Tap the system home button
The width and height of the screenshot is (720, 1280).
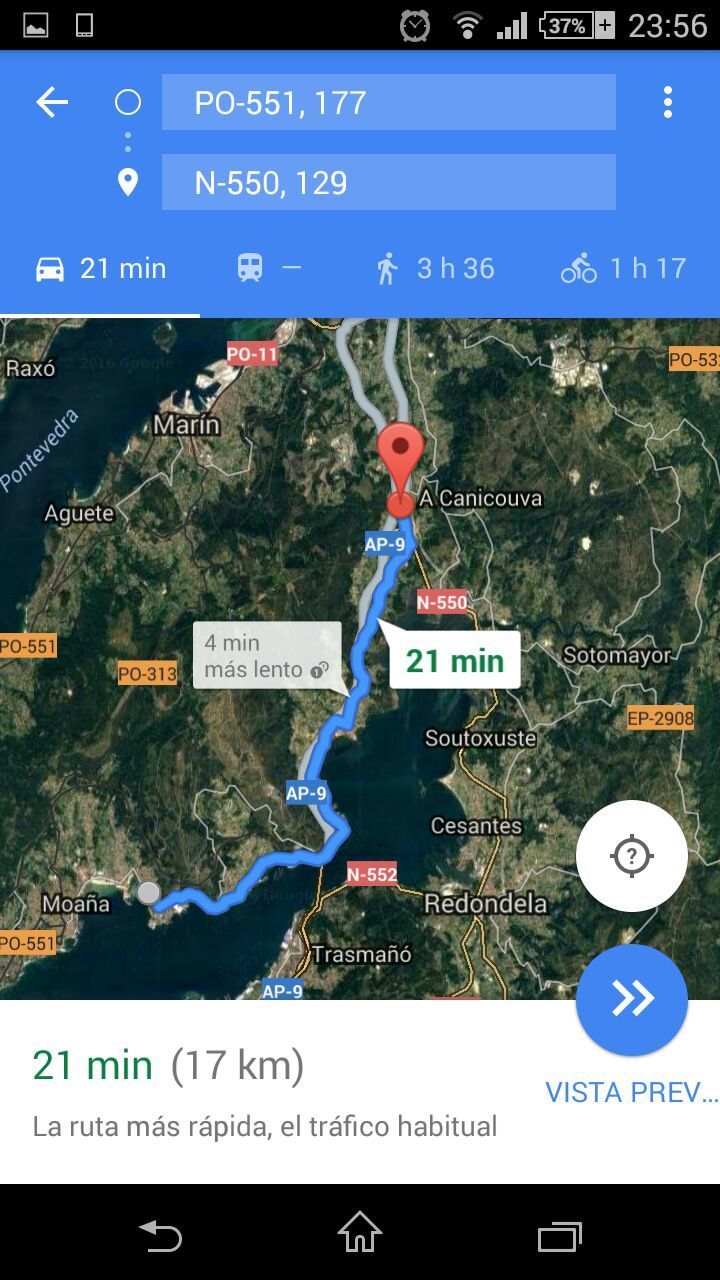pyautogui.click(x=360, y=1233)
